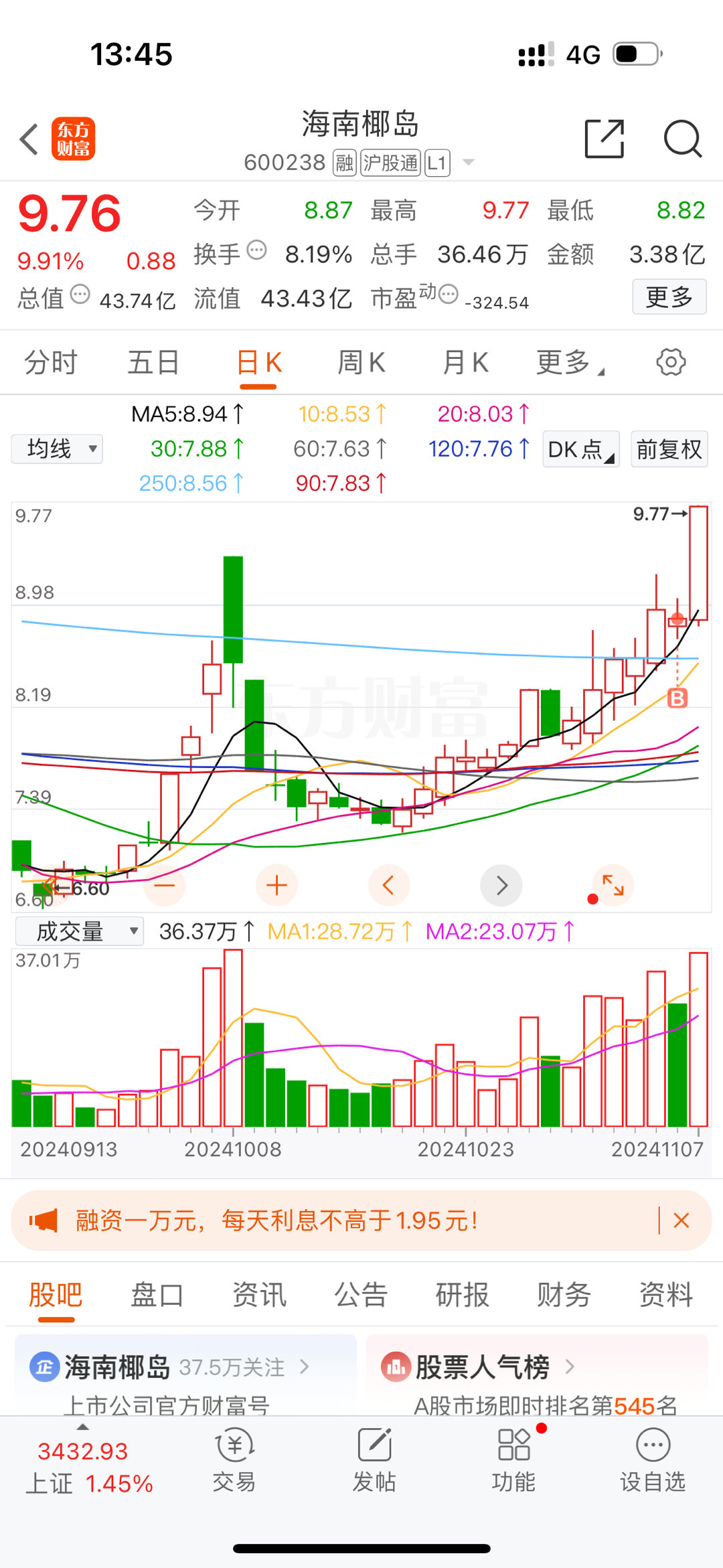This screenshot has width=723, height=1568.
Task: Open the 前复权 adjustment option
Action: click(669, 449)
